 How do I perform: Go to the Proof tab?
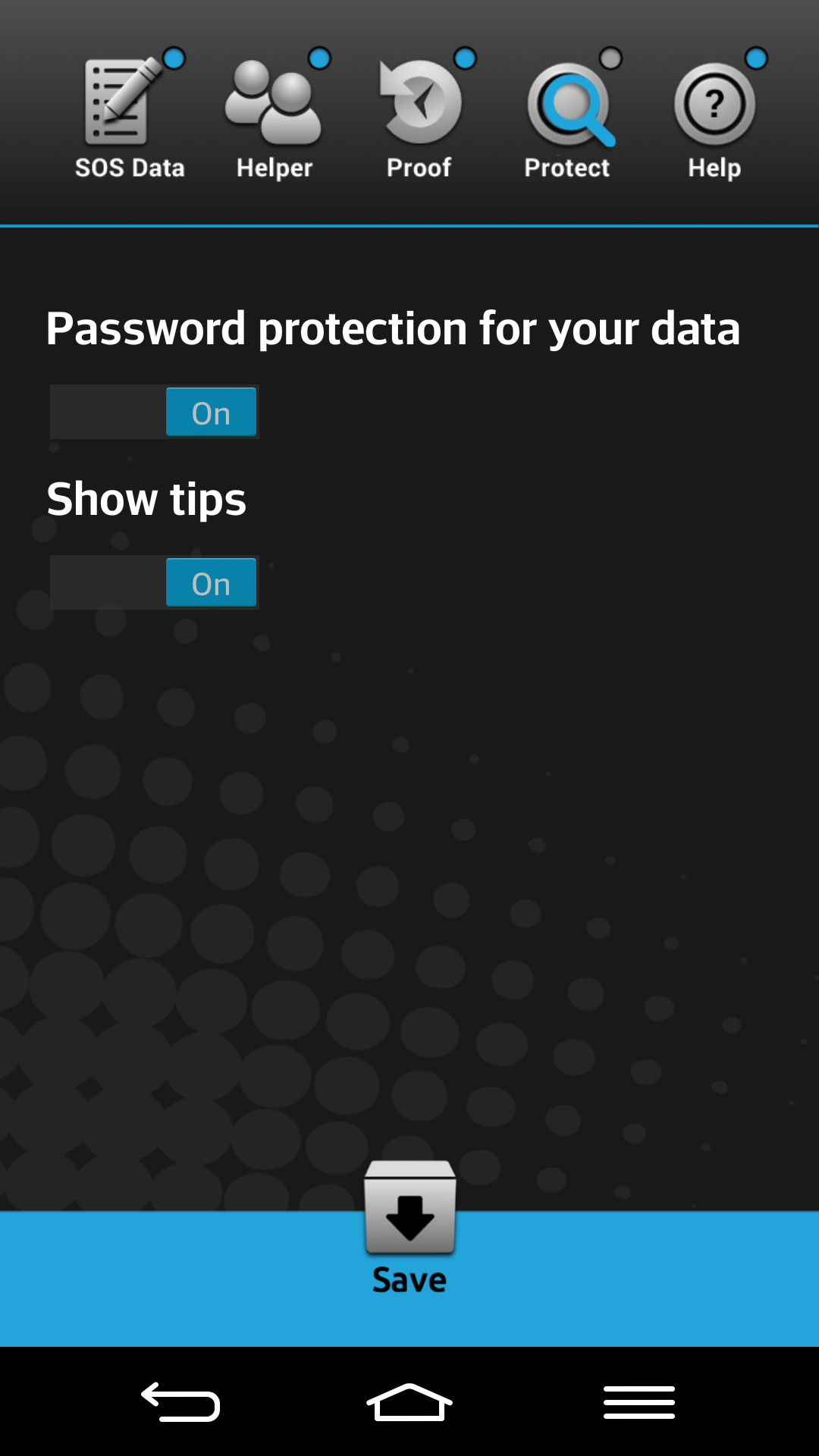(x=419, y=118)
